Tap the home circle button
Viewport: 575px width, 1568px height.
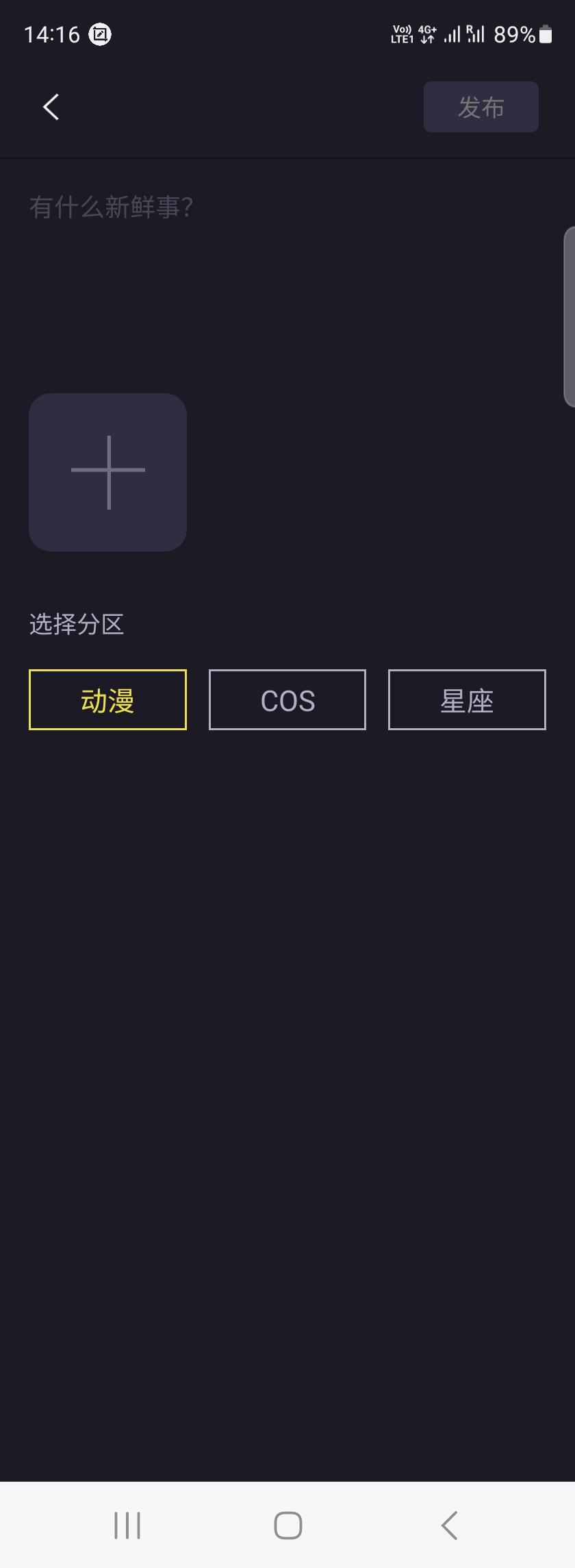pyautogui.click(x=287, y=1525)
